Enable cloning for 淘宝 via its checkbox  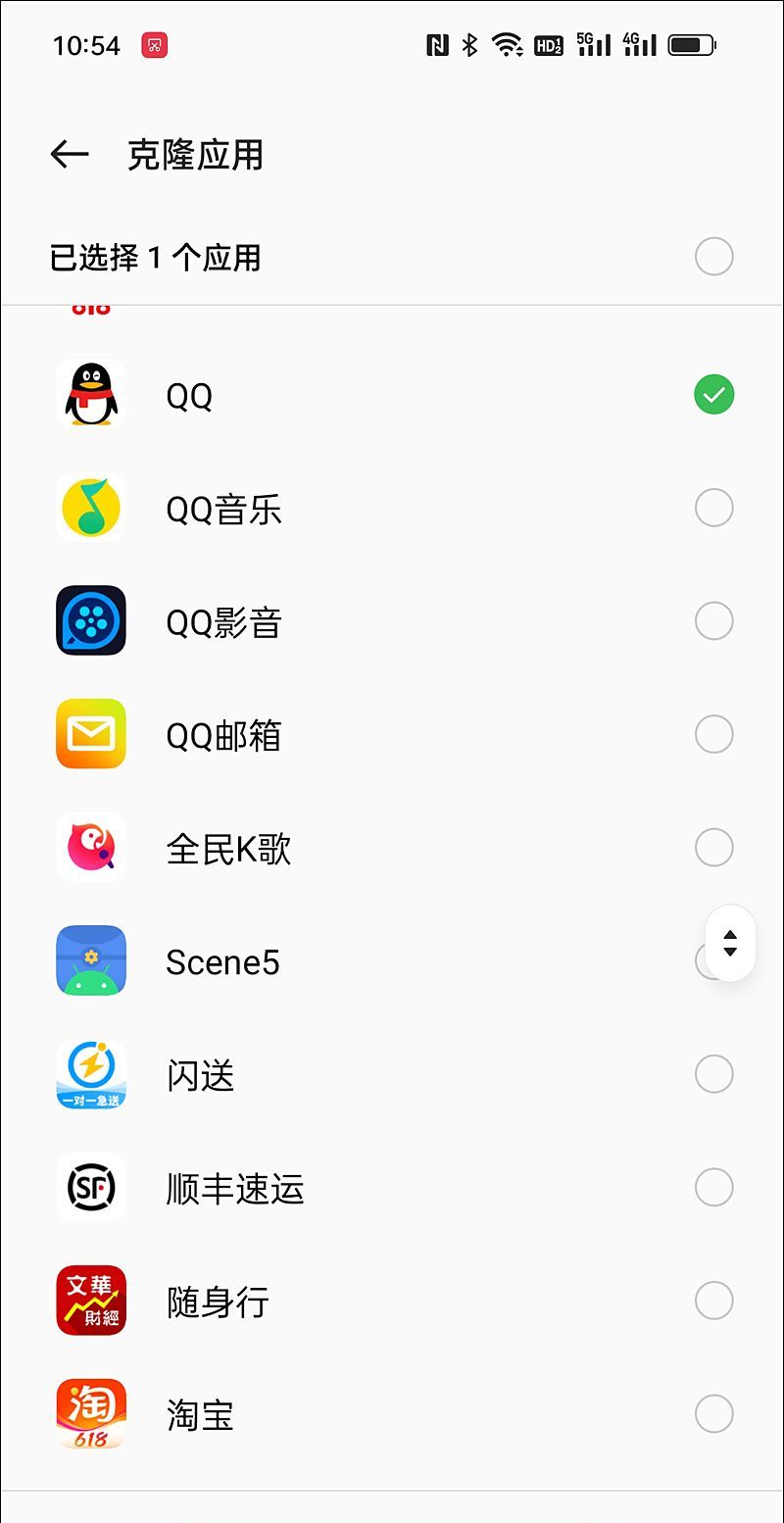coord(713,1413)
